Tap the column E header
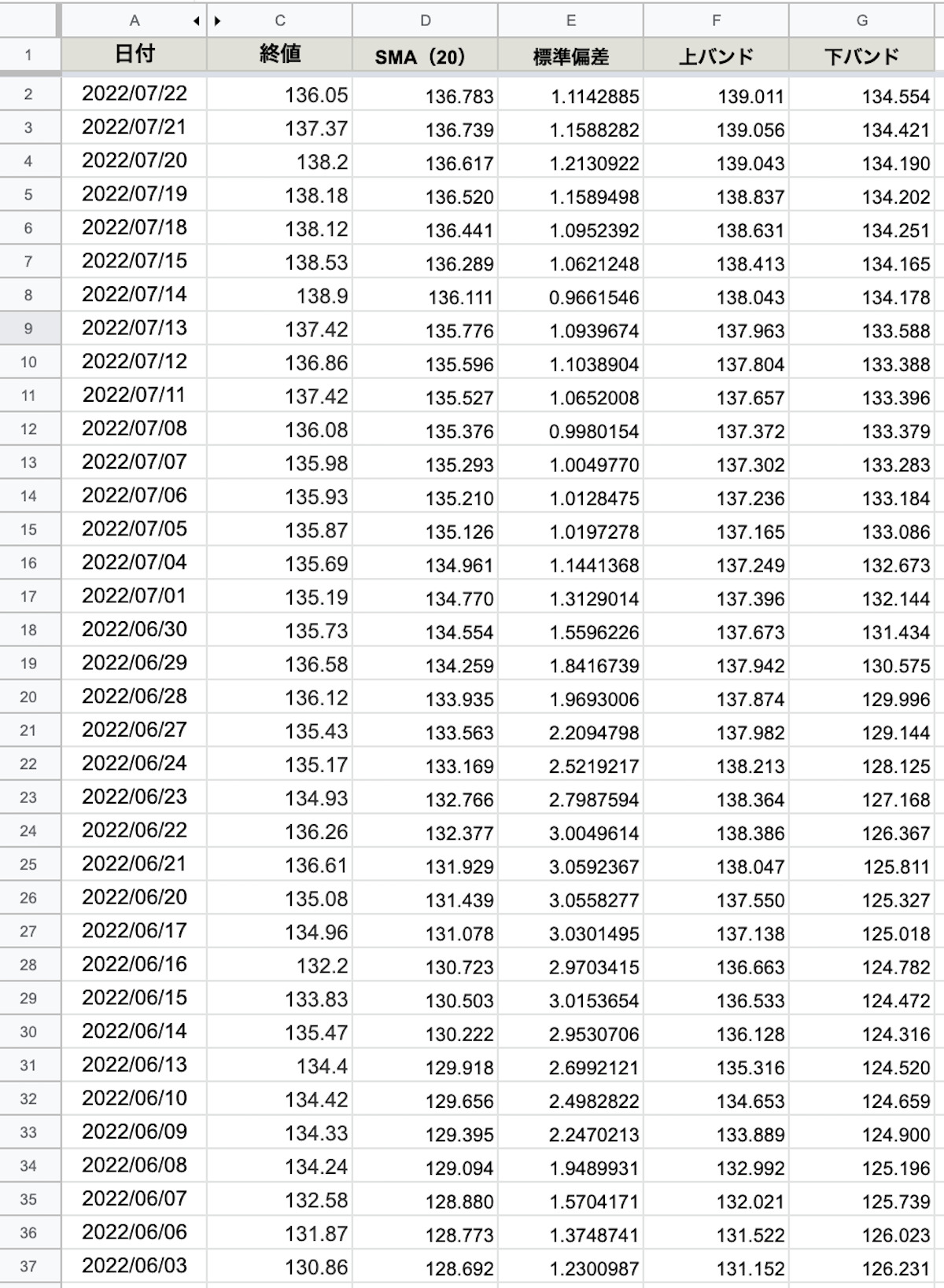The height and width of the screenshot is (1288, 944). 571,21
